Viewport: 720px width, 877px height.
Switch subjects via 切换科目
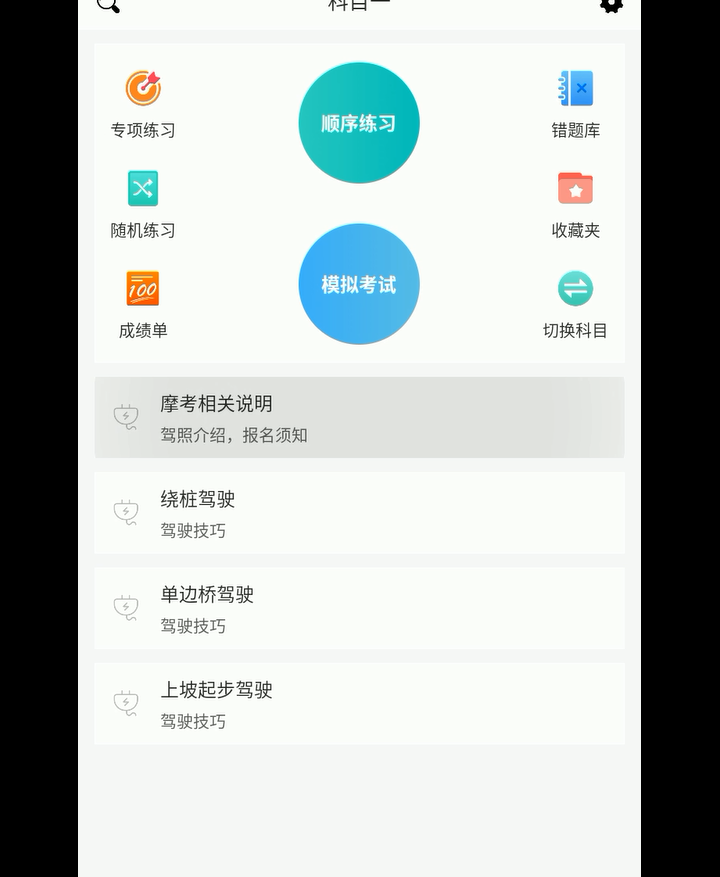pos(575,305)
